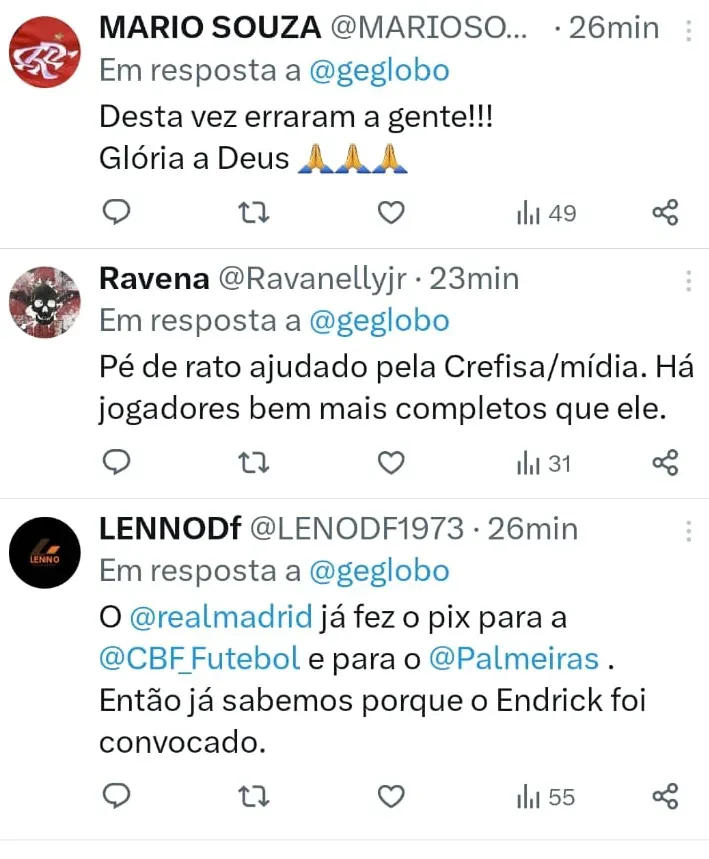Open overflow menu on MARIO SOUZA's tweet
This screenshot has height=859, width=709.
(x=688, y=31)
